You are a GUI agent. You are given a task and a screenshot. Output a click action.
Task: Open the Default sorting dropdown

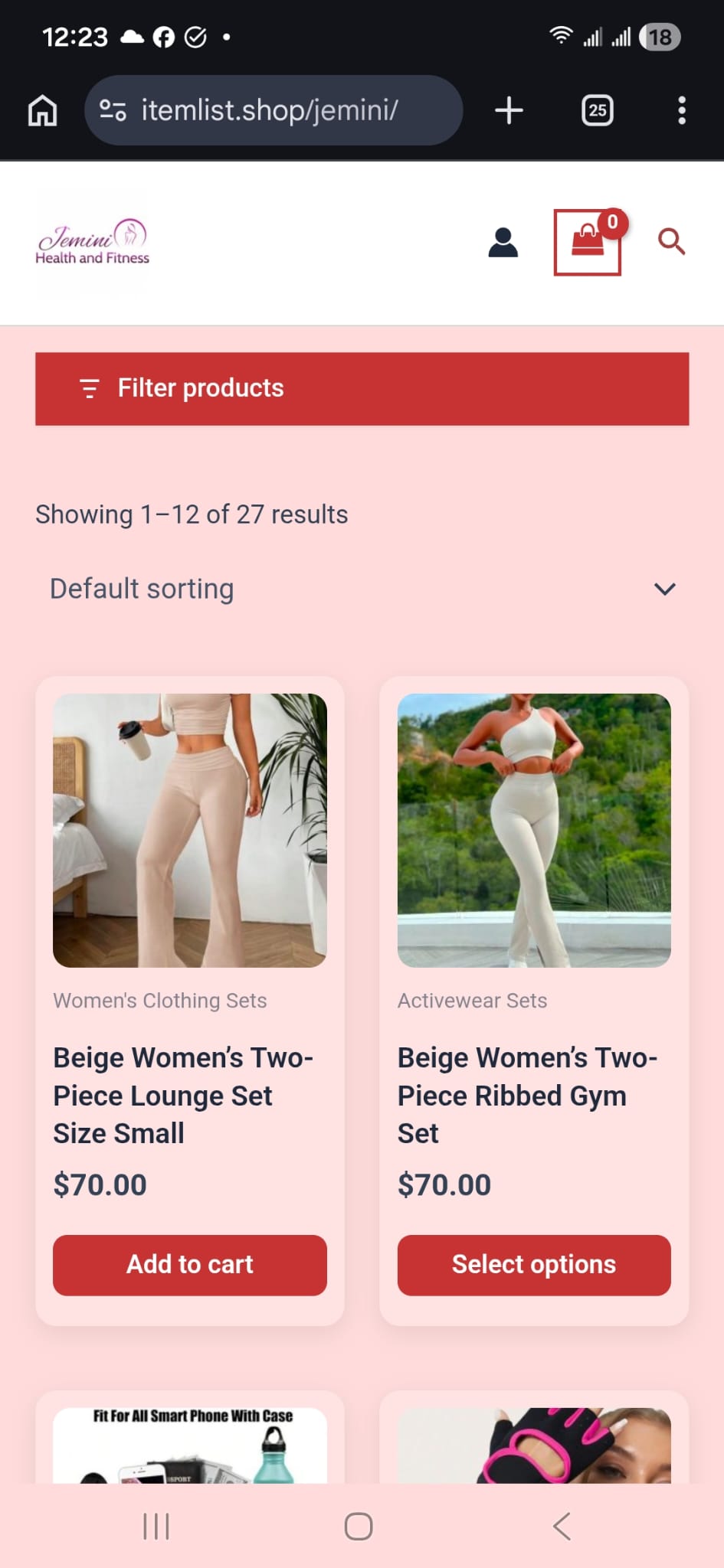pyautogui.click(x=140, y=588)
